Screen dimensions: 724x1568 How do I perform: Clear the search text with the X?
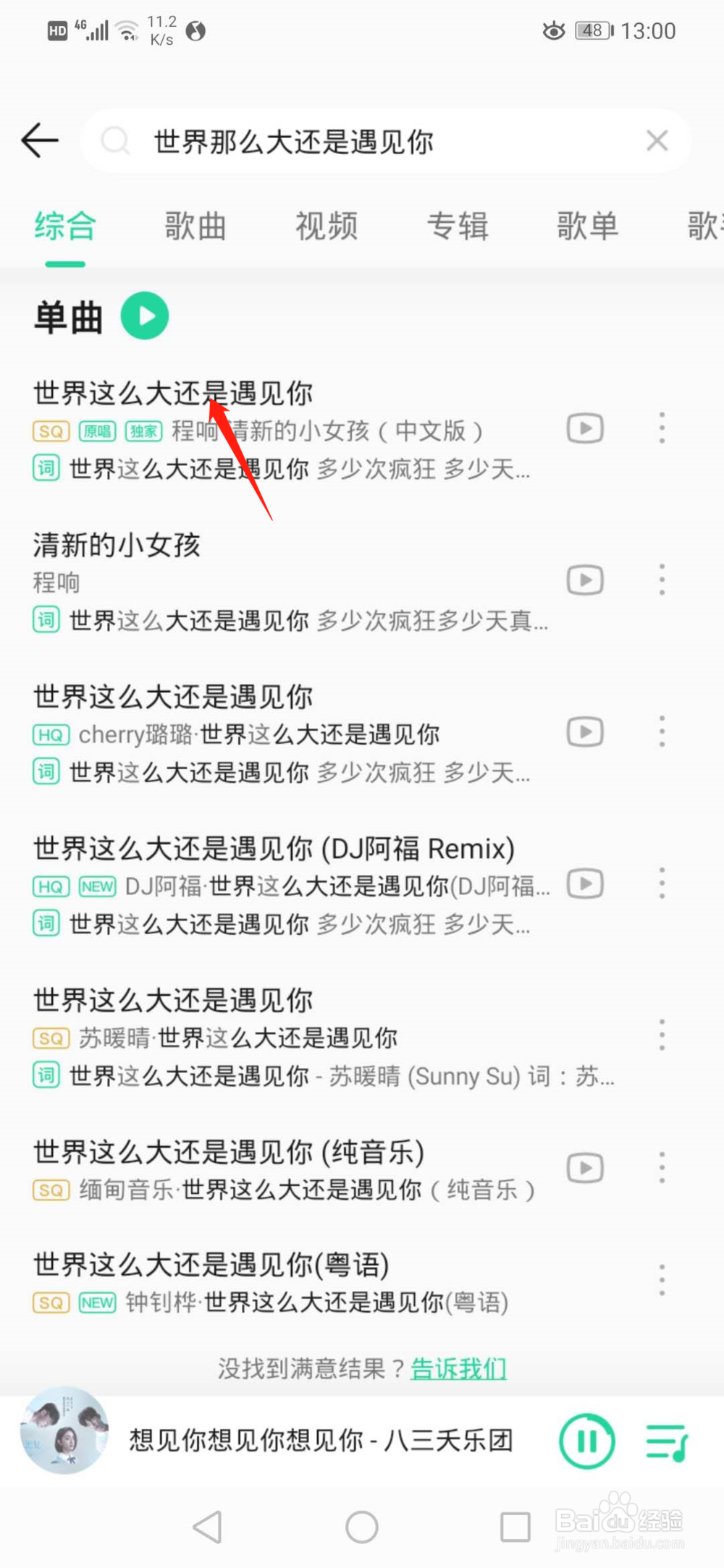(657, 140)
